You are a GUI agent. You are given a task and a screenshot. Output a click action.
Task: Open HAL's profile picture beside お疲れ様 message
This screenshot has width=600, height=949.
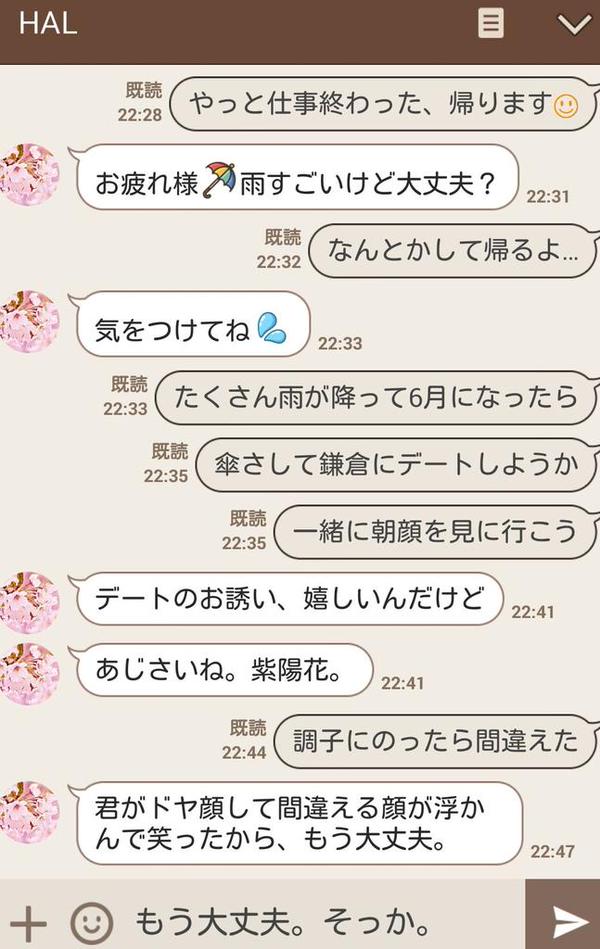point(29,174)
